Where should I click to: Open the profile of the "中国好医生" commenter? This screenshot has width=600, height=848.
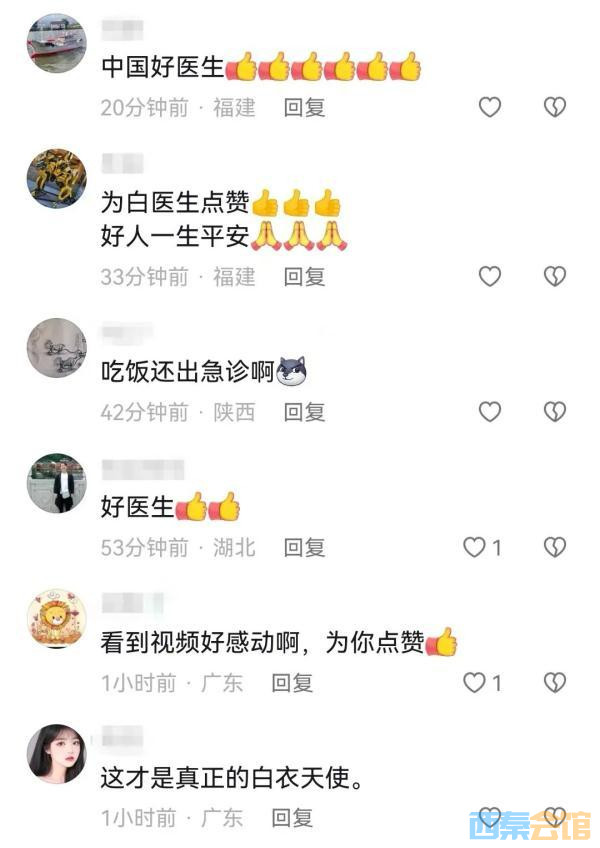coord(56,43)
